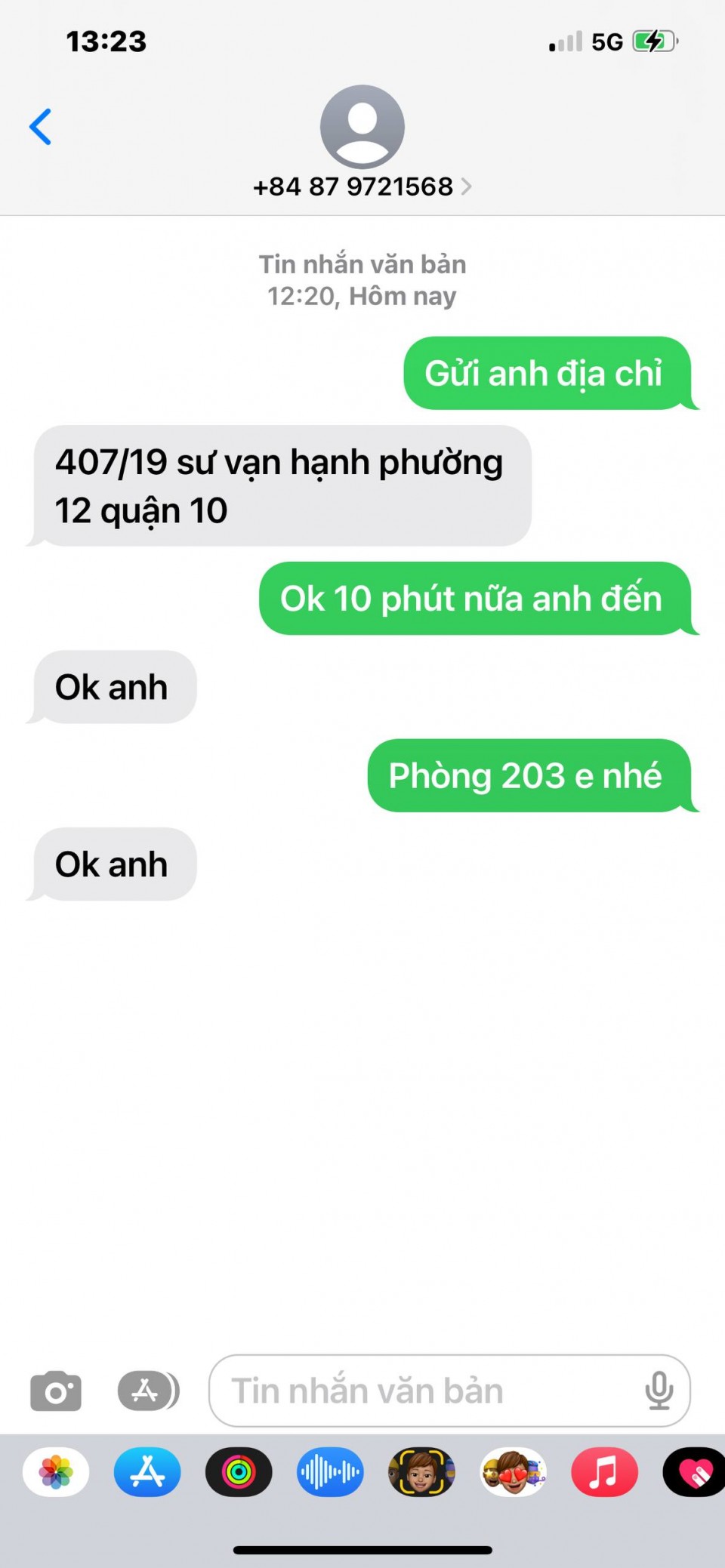Record an audio message from the drawer
Viewport: 725px width, 1568px height.
[330, 1472]
